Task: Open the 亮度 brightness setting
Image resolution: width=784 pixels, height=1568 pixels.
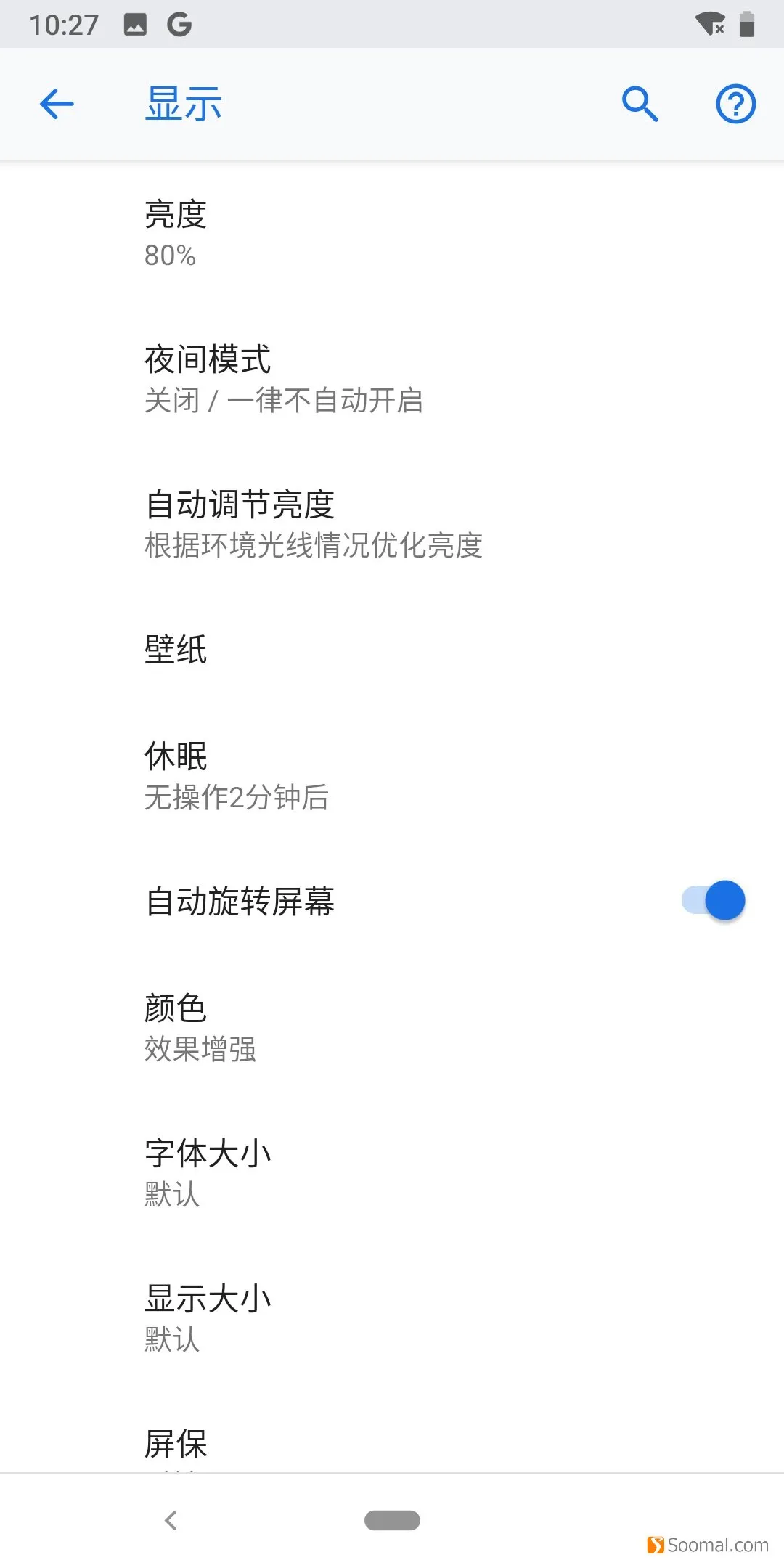Action: point(392,234)
